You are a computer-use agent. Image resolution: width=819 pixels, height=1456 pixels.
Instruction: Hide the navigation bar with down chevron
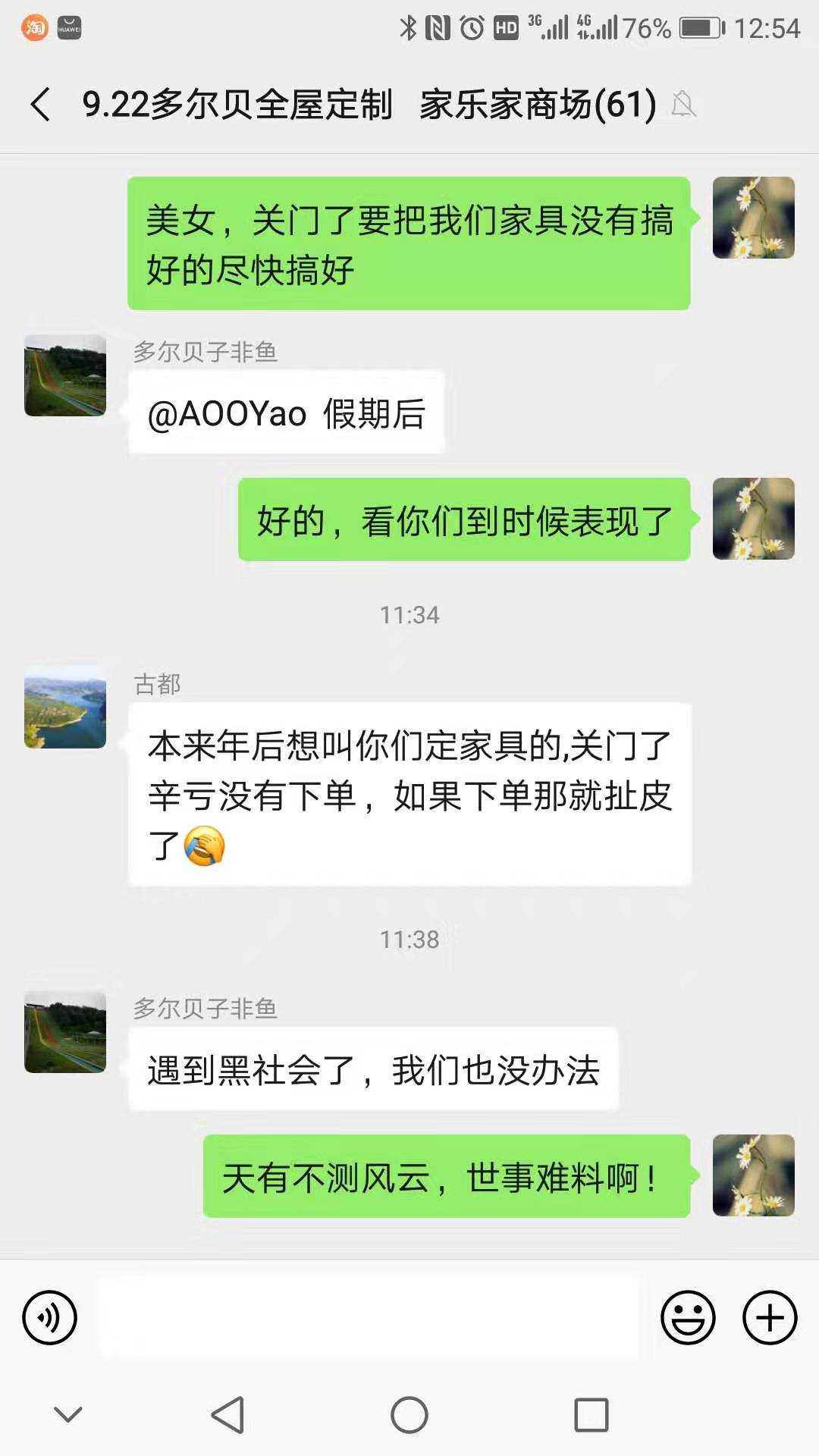68,1415
